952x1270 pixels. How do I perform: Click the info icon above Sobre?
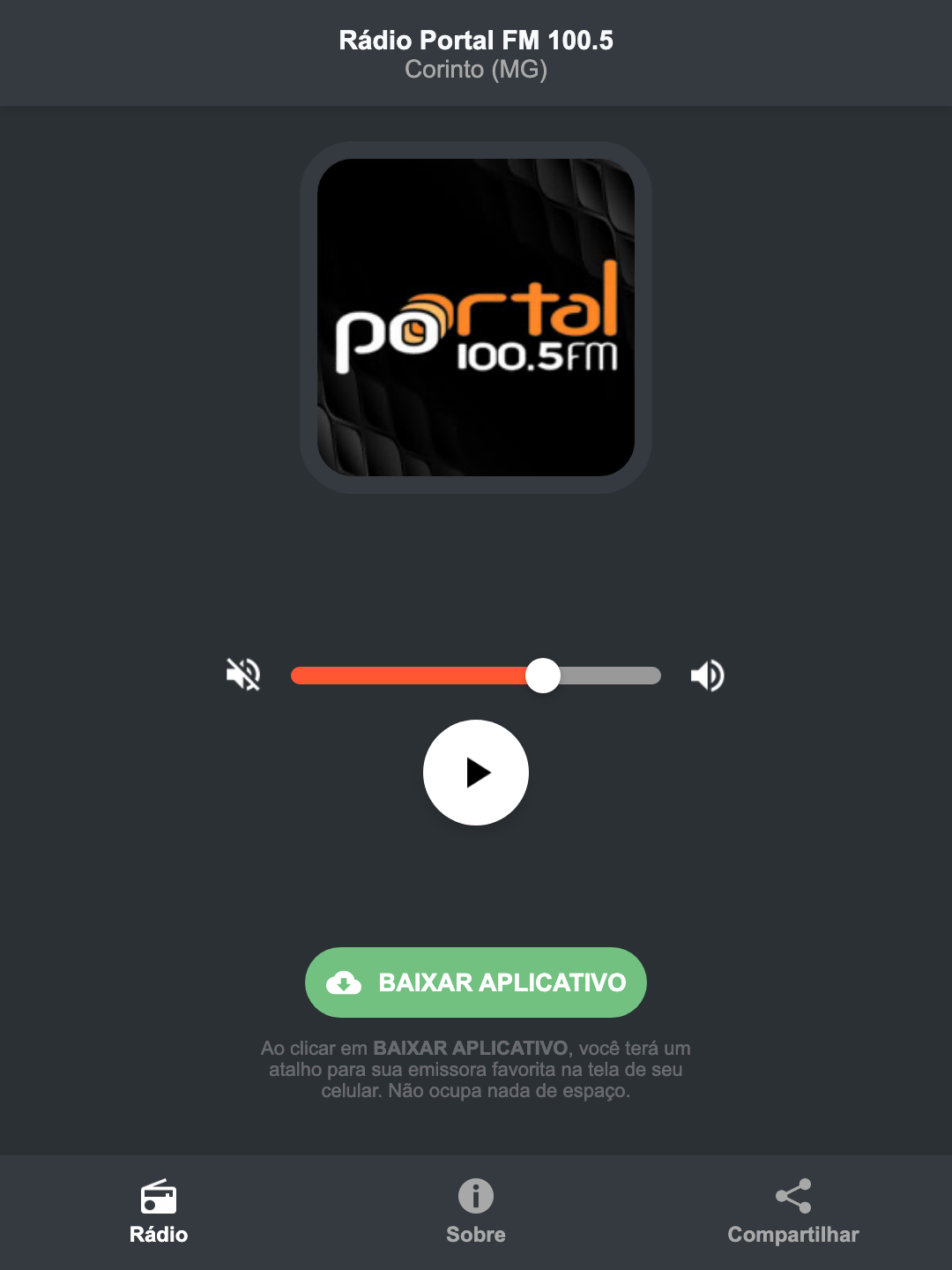pos(475,1198)
